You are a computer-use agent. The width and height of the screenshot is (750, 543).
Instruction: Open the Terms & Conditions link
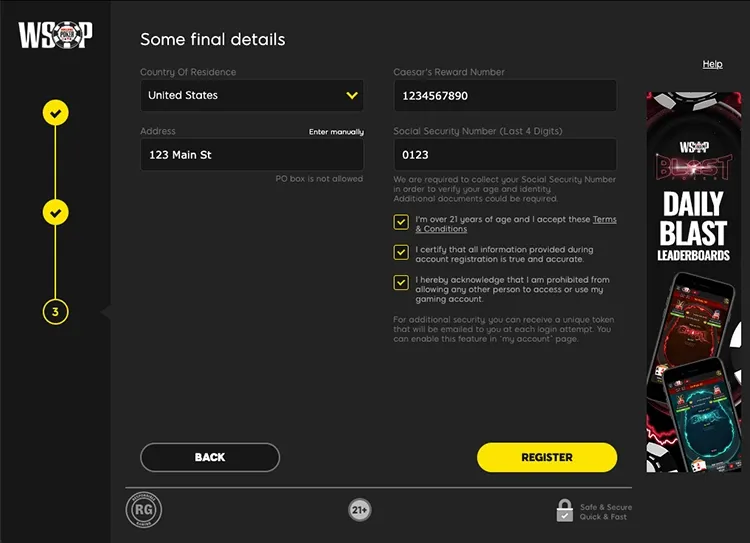604,219
